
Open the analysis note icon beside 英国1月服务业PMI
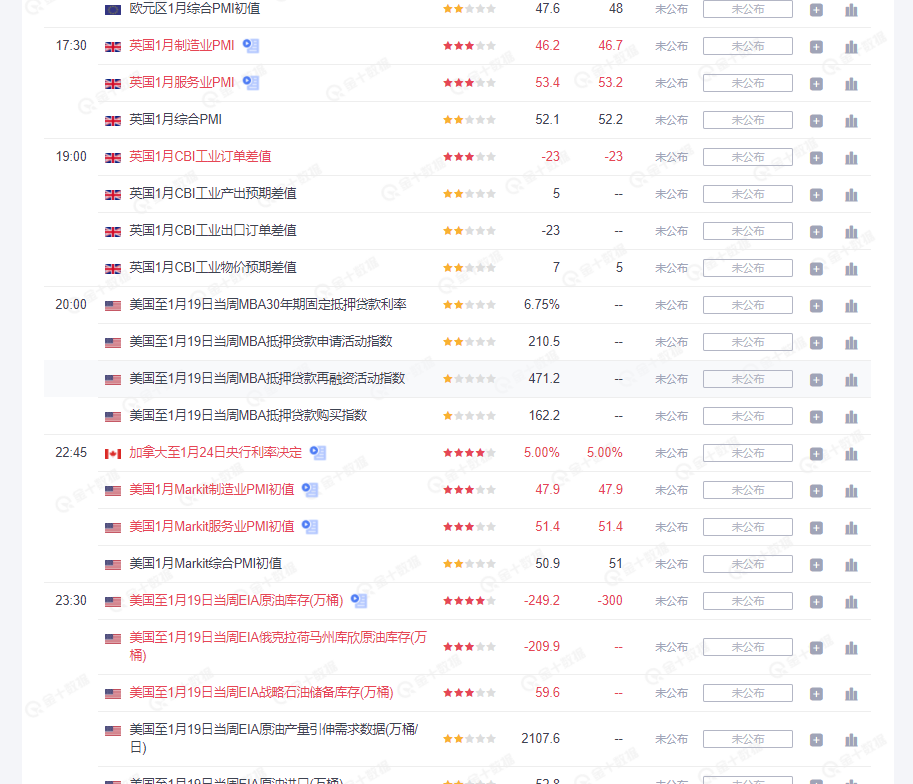pos(252,82)
